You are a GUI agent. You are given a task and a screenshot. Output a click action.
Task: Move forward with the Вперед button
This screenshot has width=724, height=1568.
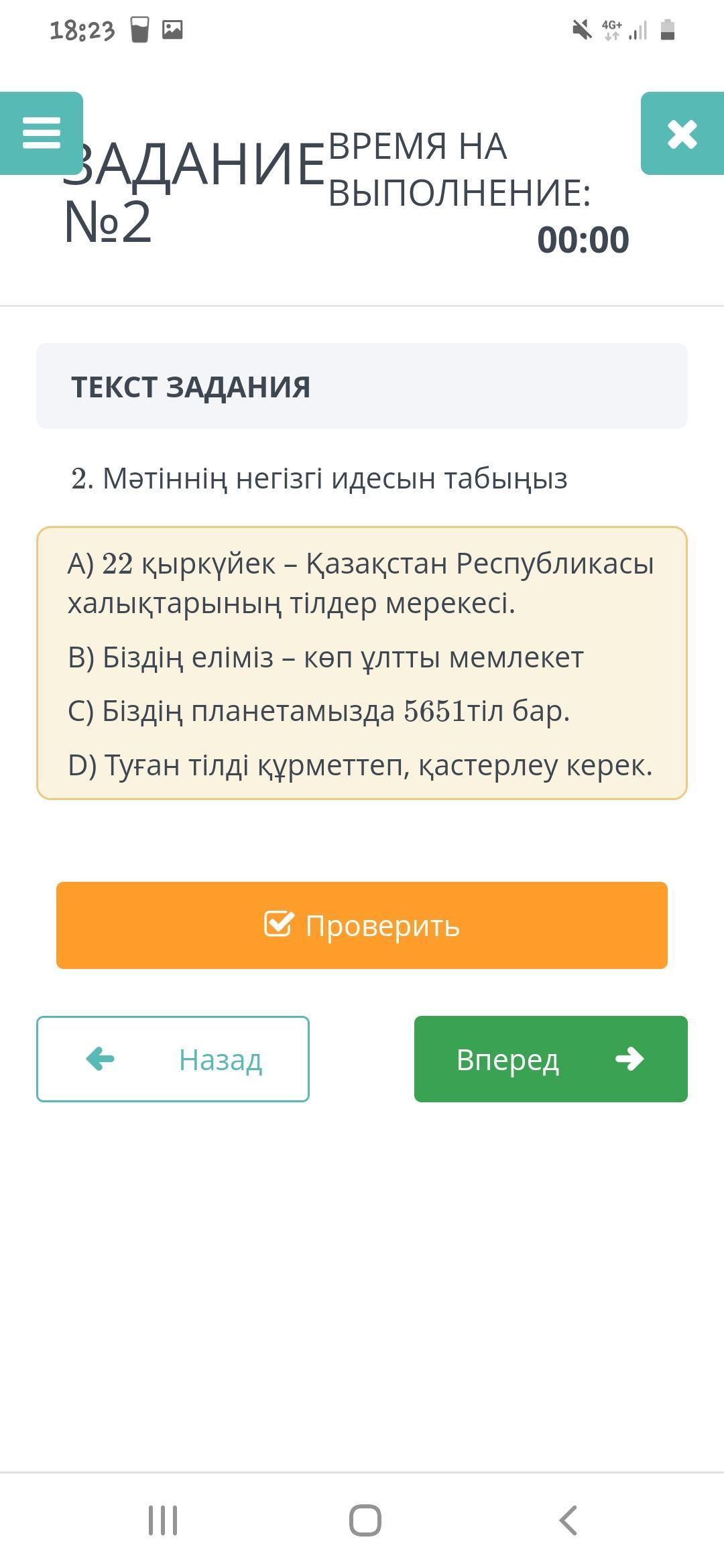(551, 1059)
